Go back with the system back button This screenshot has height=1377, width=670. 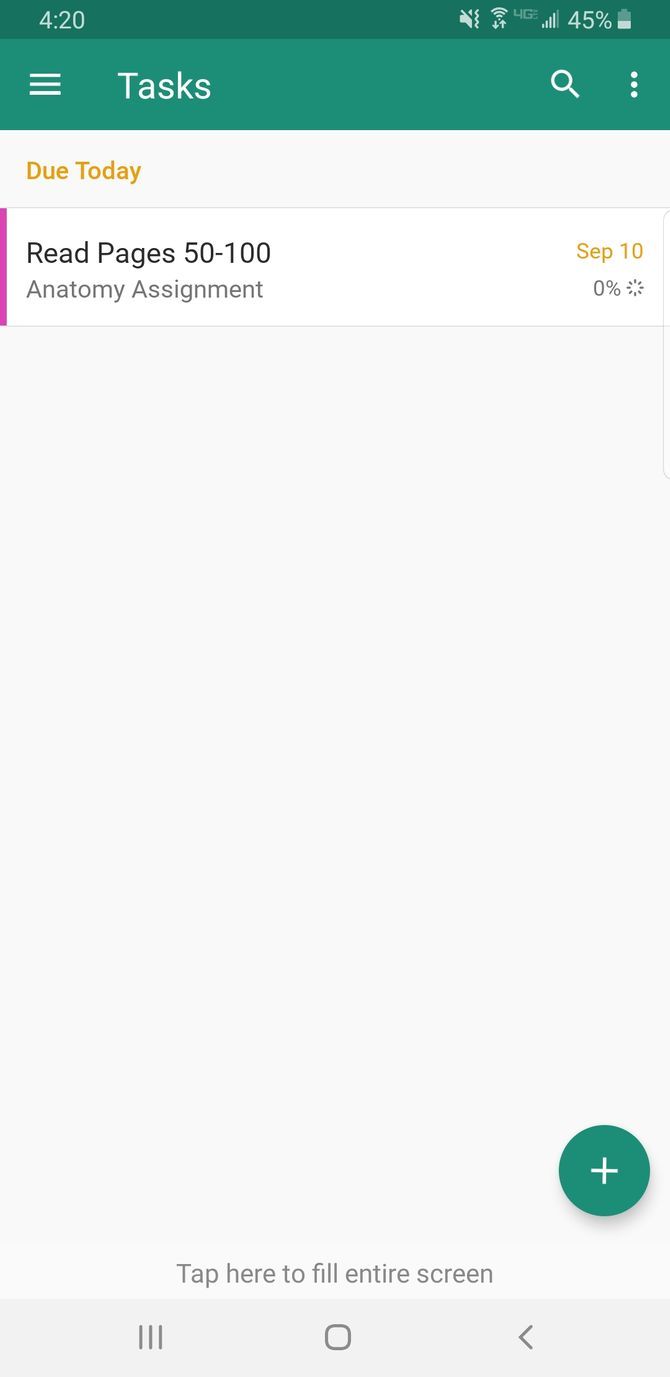526,1337
